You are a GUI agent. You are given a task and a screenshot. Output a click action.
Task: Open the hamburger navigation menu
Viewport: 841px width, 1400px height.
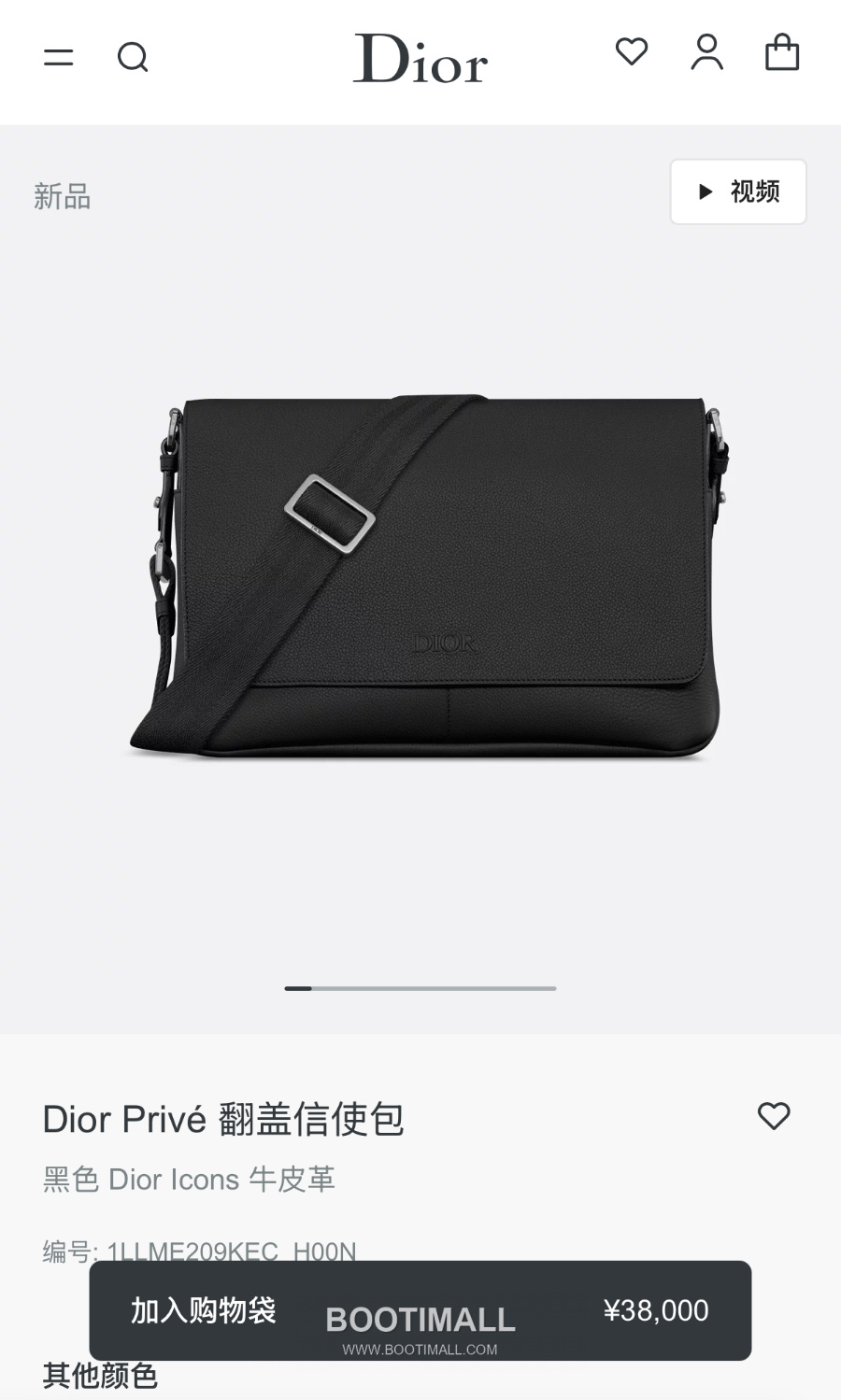point(59,56)
